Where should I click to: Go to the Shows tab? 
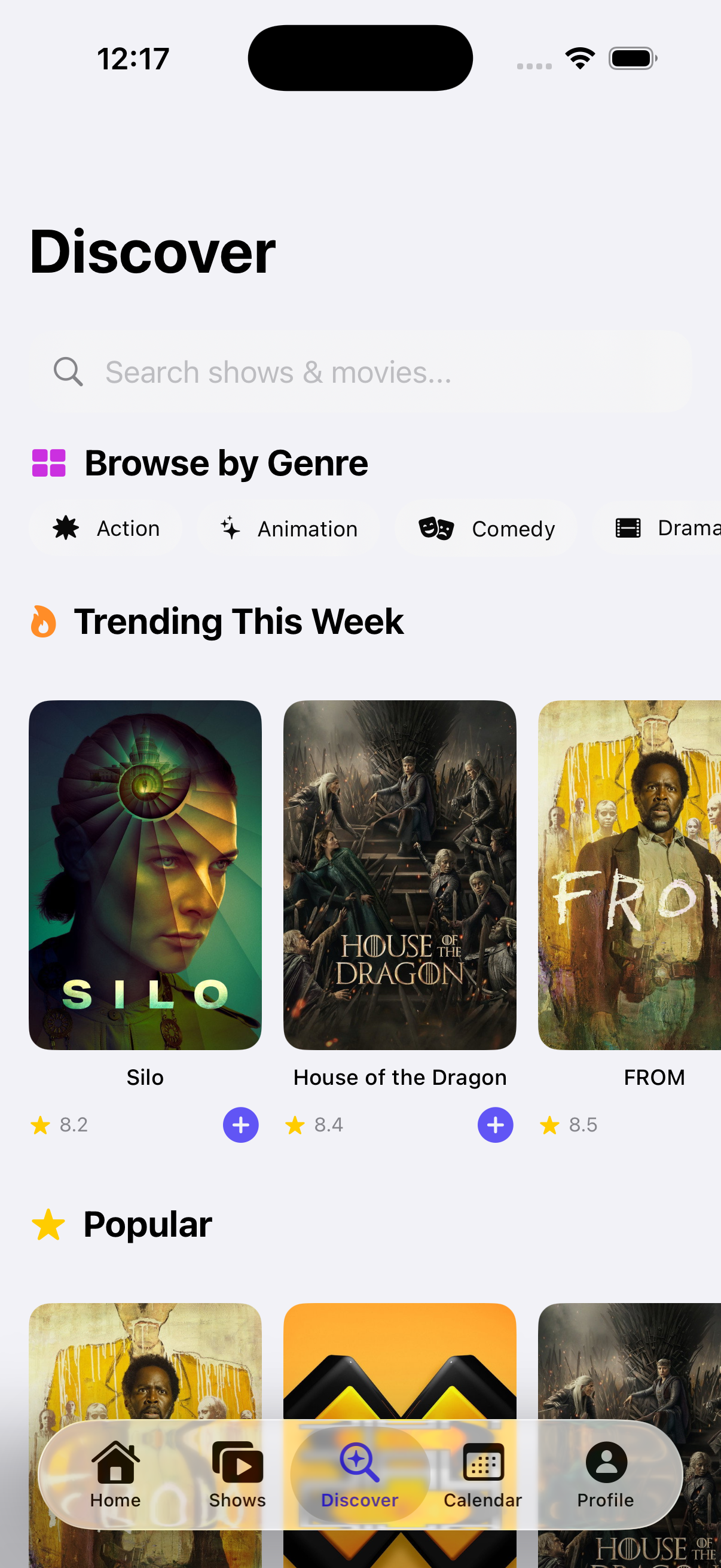pyautogui.click(x=238, y=1475)
